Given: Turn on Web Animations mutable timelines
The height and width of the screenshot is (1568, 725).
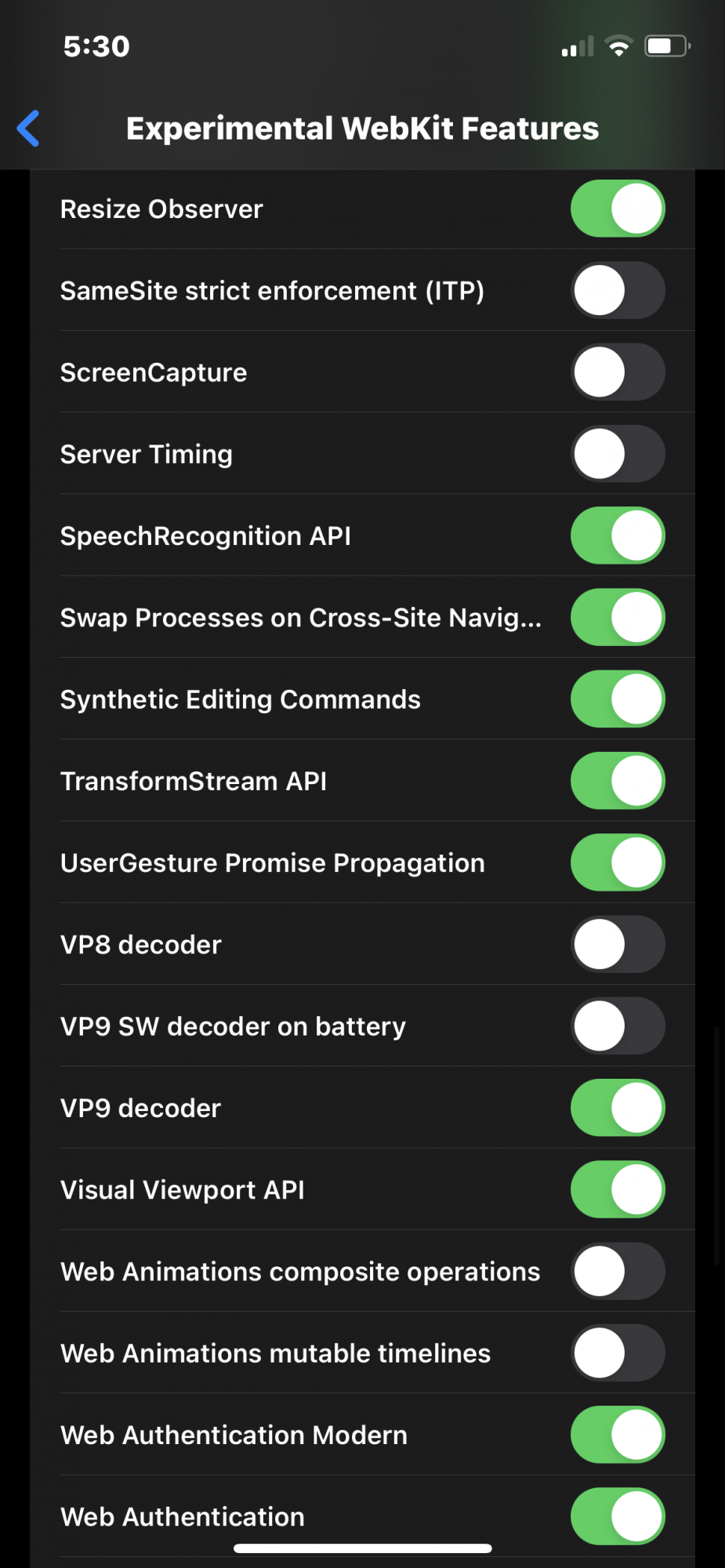Looking at the screenshot, I should tap(618, 1353).
